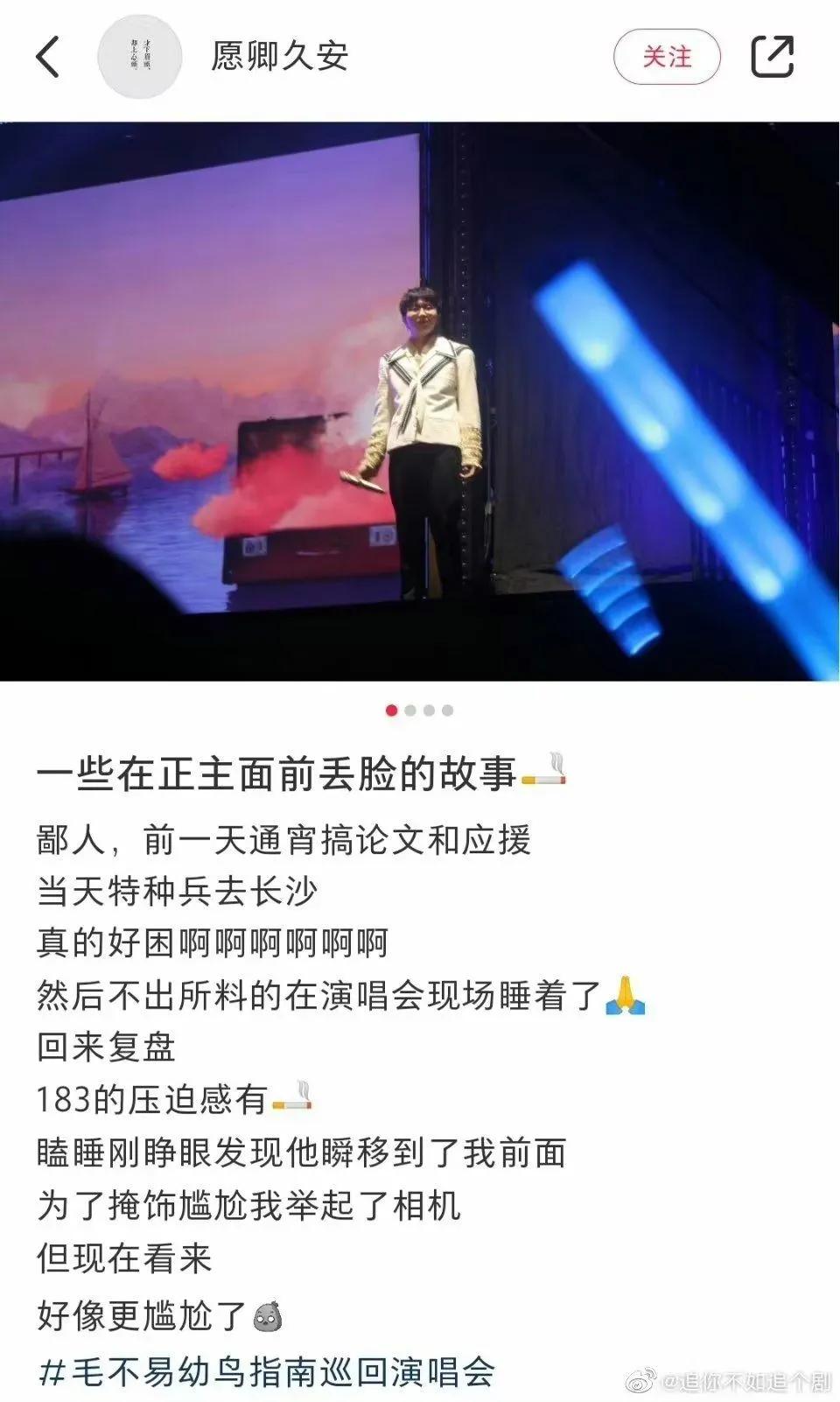Tap the 愿卿久安 profile avatar
Screen dimensions: 840x1402
tap(140, 56)
